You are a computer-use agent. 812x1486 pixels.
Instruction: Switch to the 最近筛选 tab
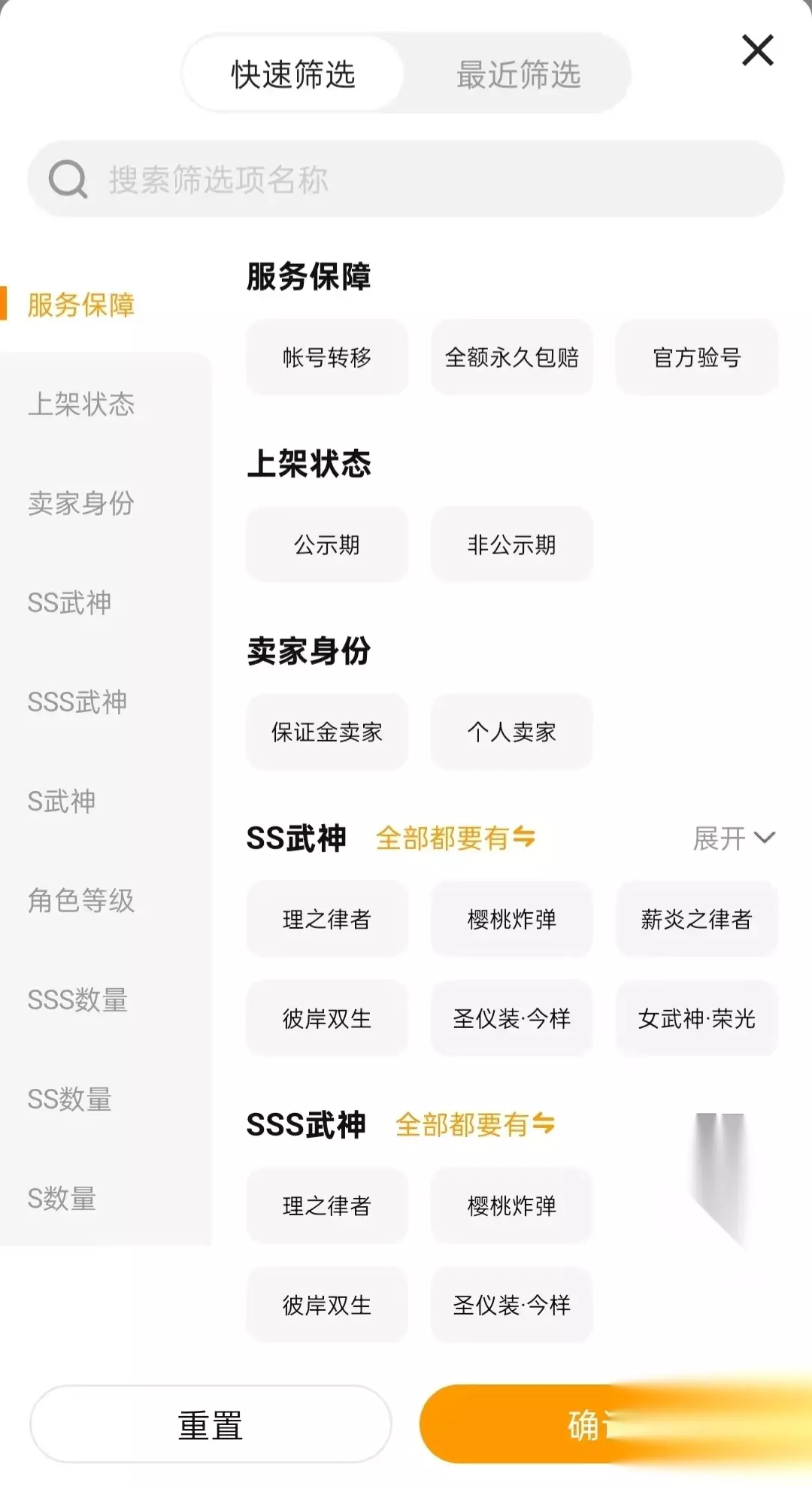[518, 74]
